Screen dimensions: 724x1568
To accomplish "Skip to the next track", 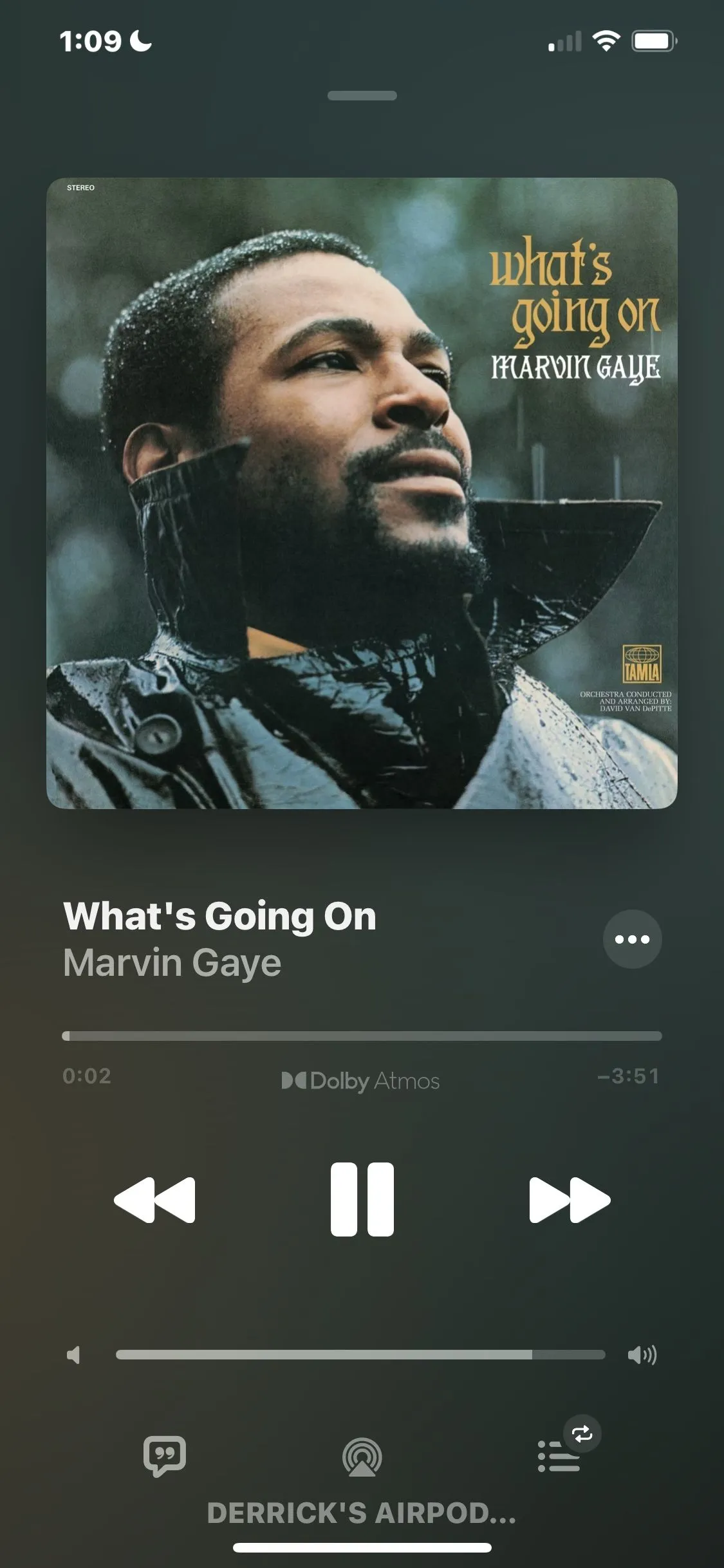I will pyautogui.click(x=569, y=1200).
